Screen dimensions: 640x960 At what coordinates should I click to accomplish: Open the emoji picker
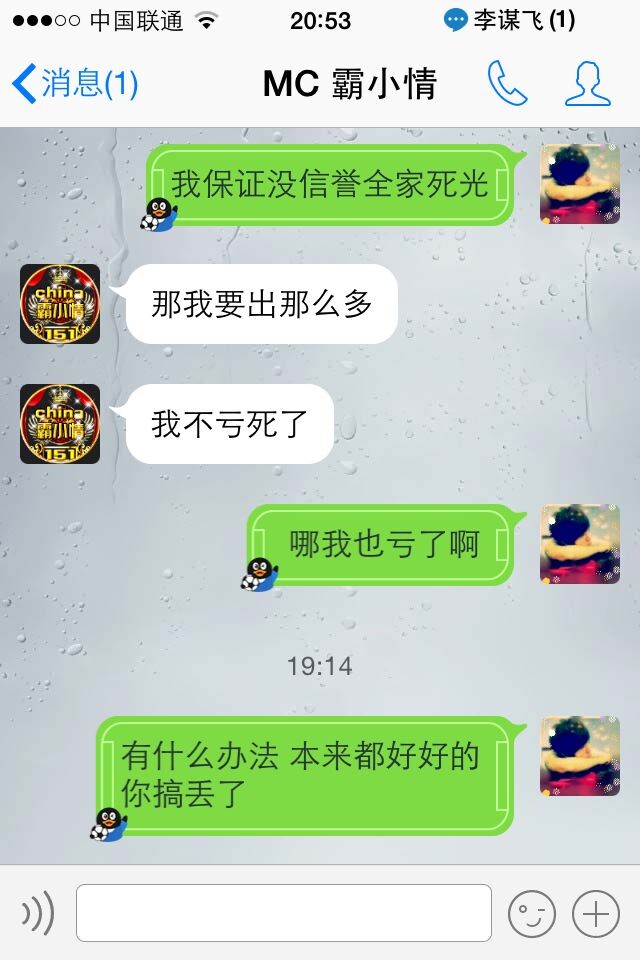coord(531,912)
